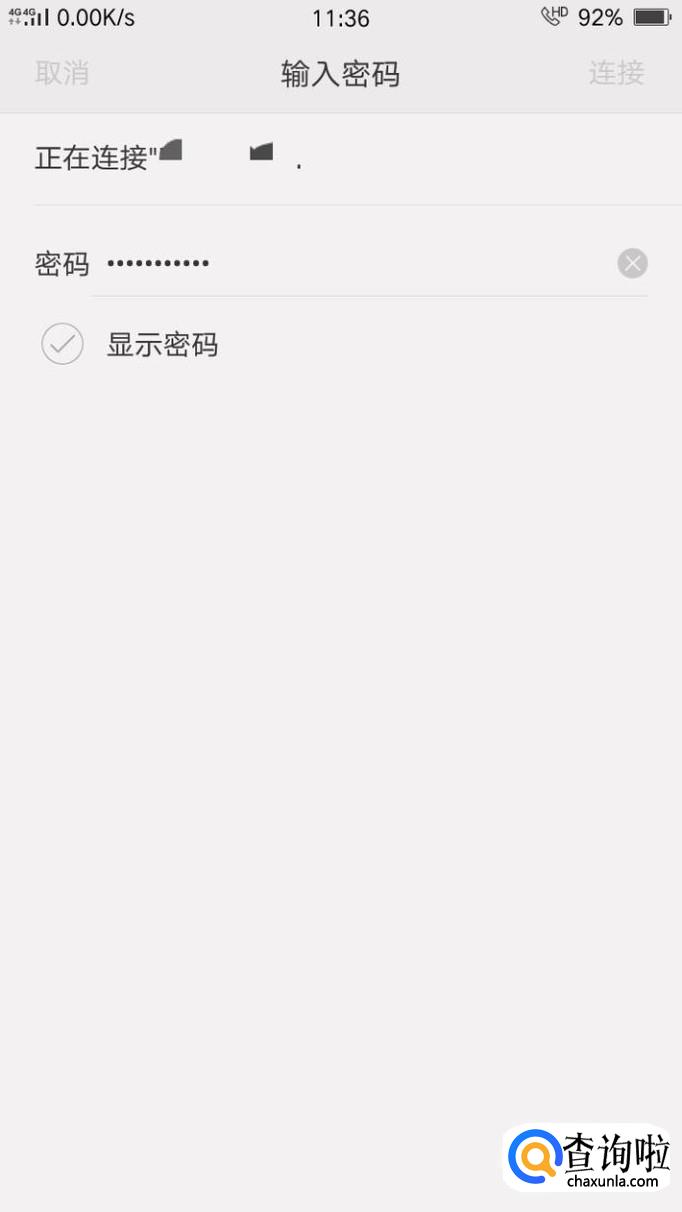
Task: Toggle the 显示密码 checkbox
Action: (62, 344)
